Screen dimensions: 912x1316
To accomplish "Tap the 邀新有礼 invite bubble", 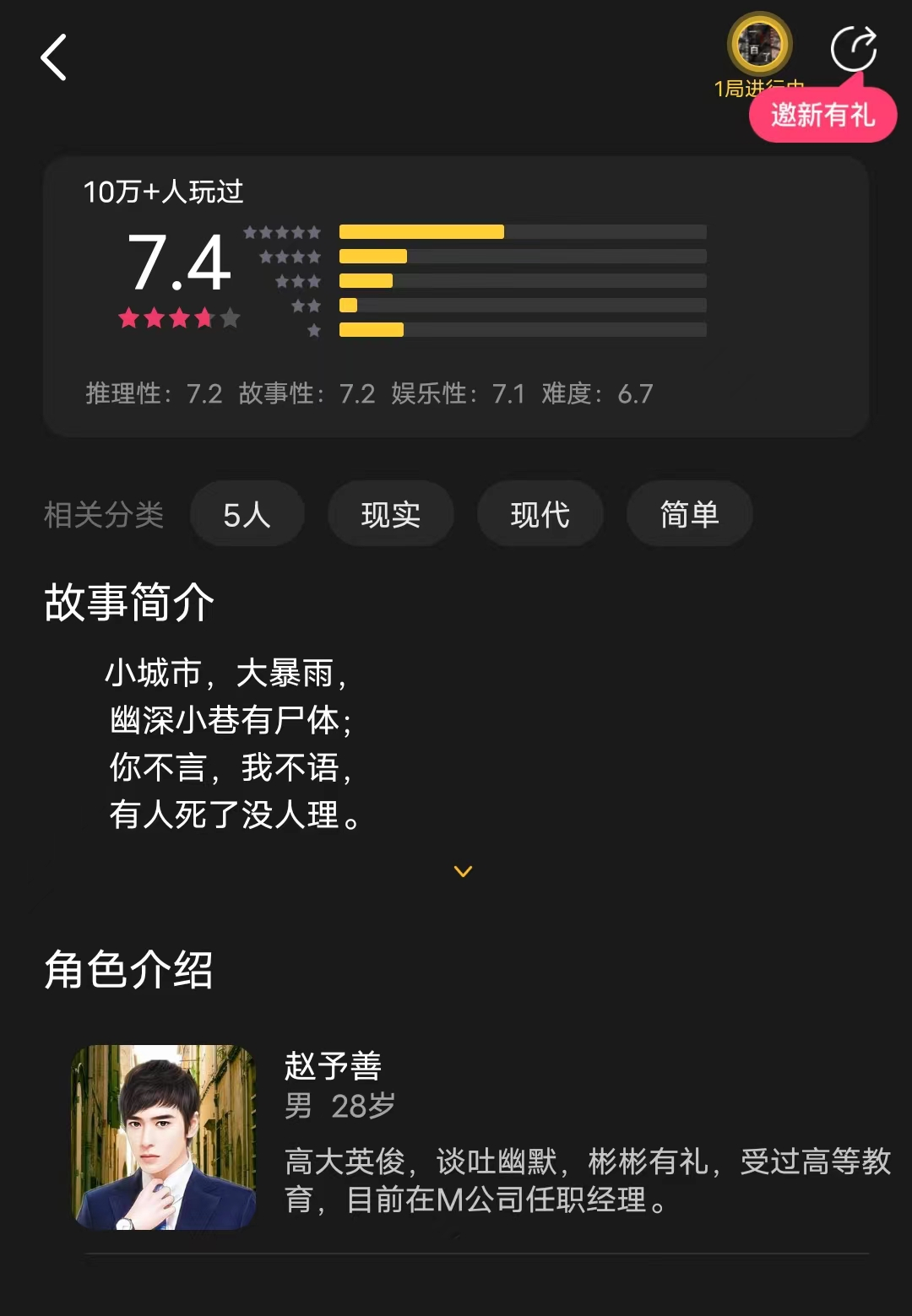I will coord(822,115).
